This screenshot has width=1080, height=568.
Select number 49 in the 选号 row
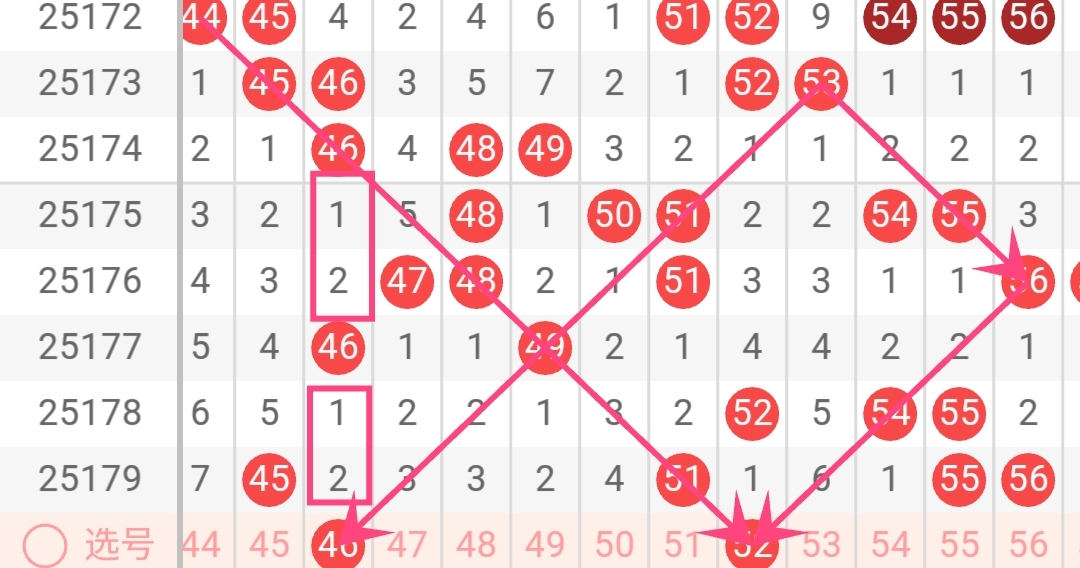(x=545, y=545)
